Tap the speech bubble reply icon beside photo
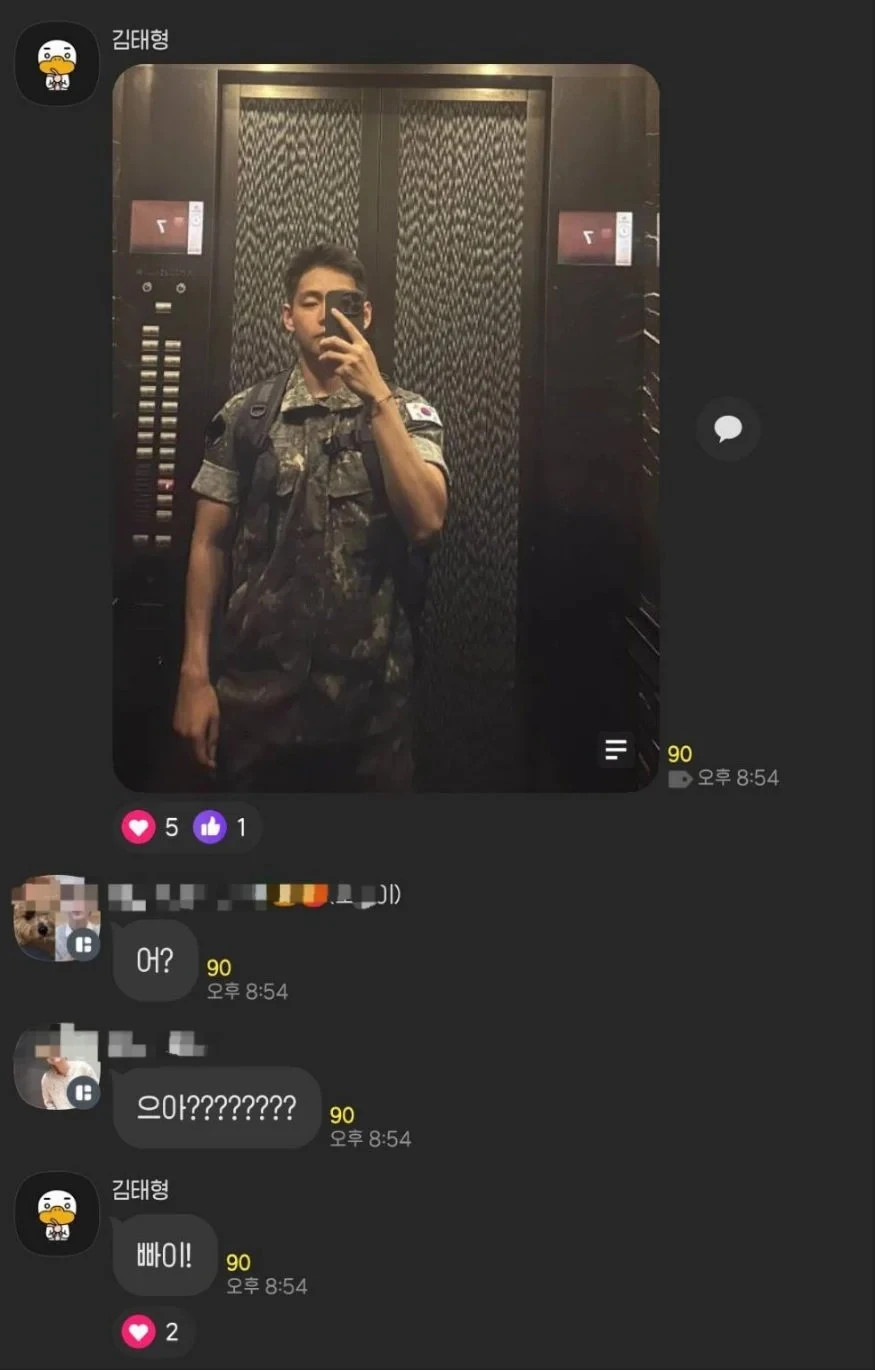 (728, 429)
